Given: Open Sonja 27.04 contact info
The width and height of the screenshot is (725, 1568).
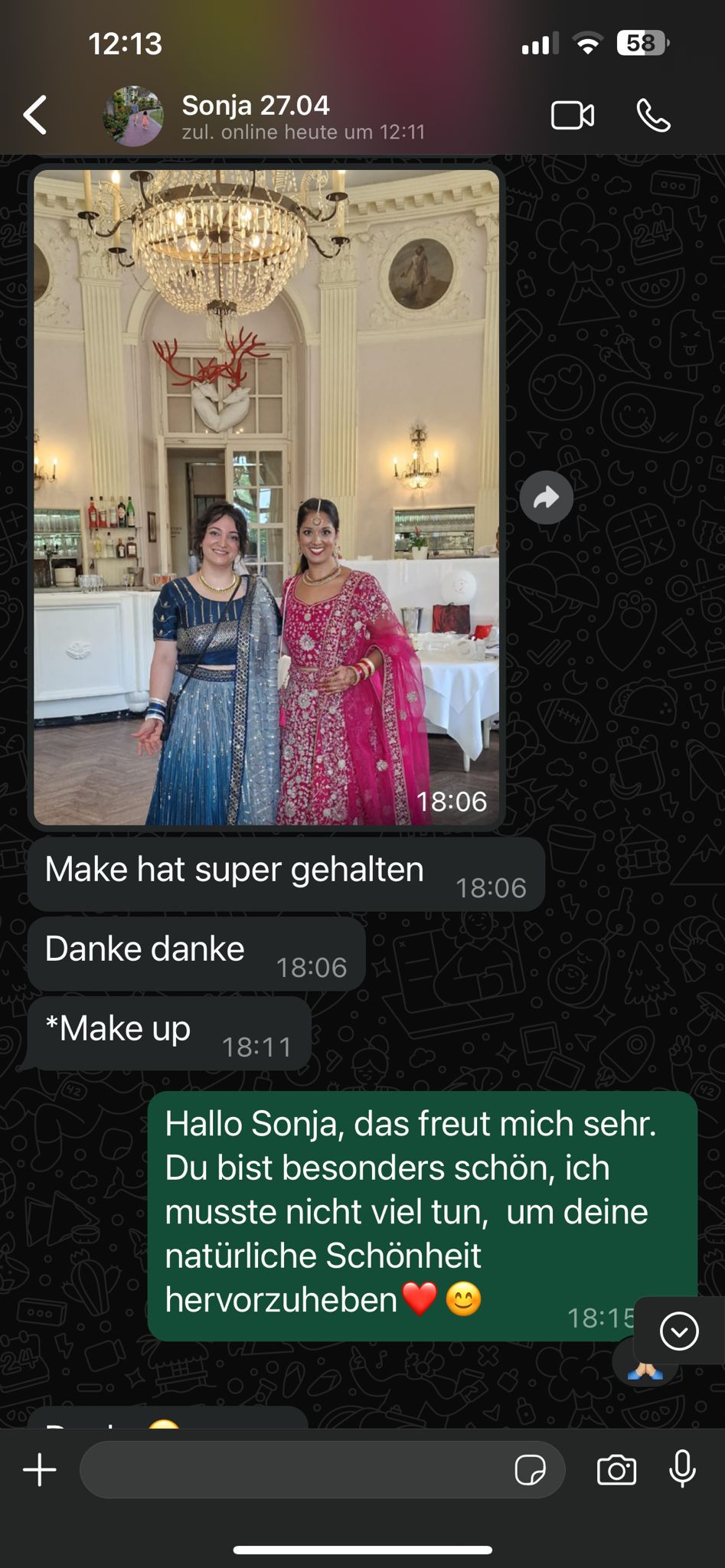Looking at the screenshot, I should click(302, 116).
